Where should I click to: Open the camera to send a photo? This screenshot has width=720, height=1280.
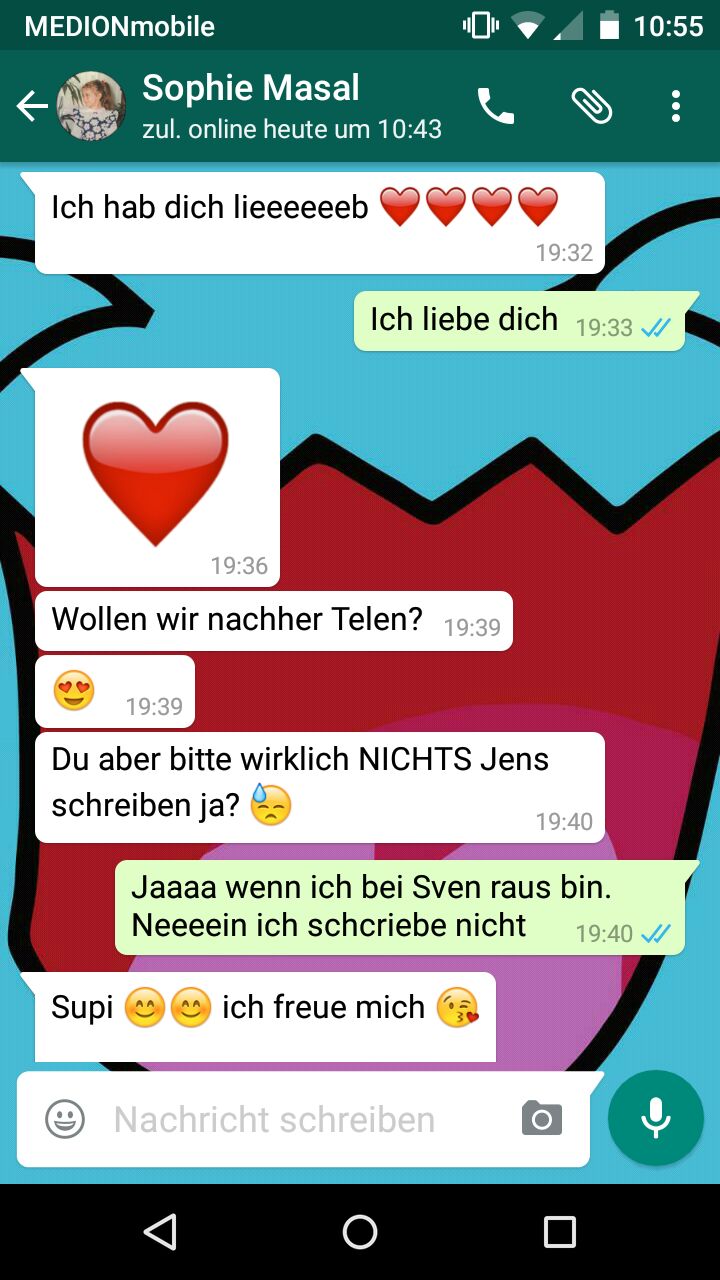point(542,1119)
